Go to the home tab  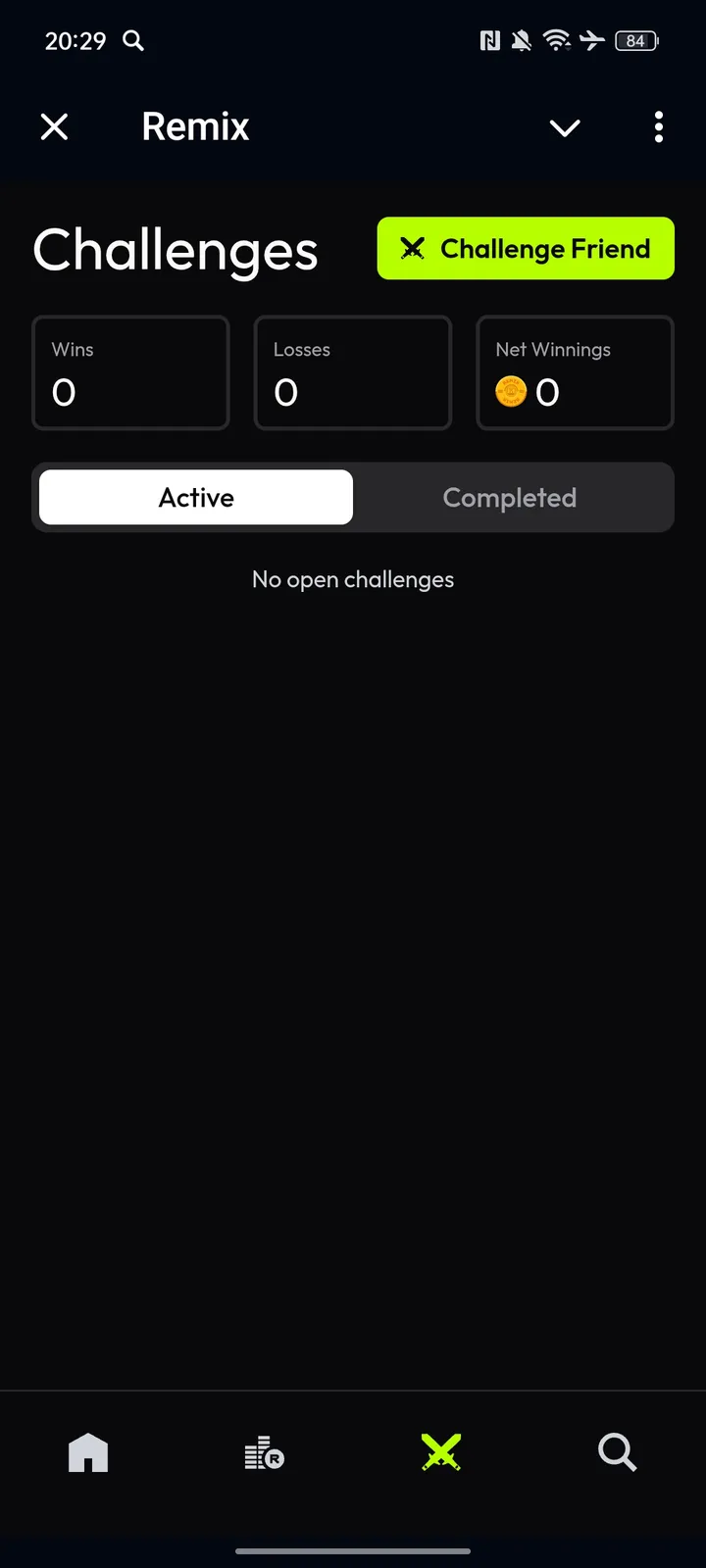[x=88, y=1452]
